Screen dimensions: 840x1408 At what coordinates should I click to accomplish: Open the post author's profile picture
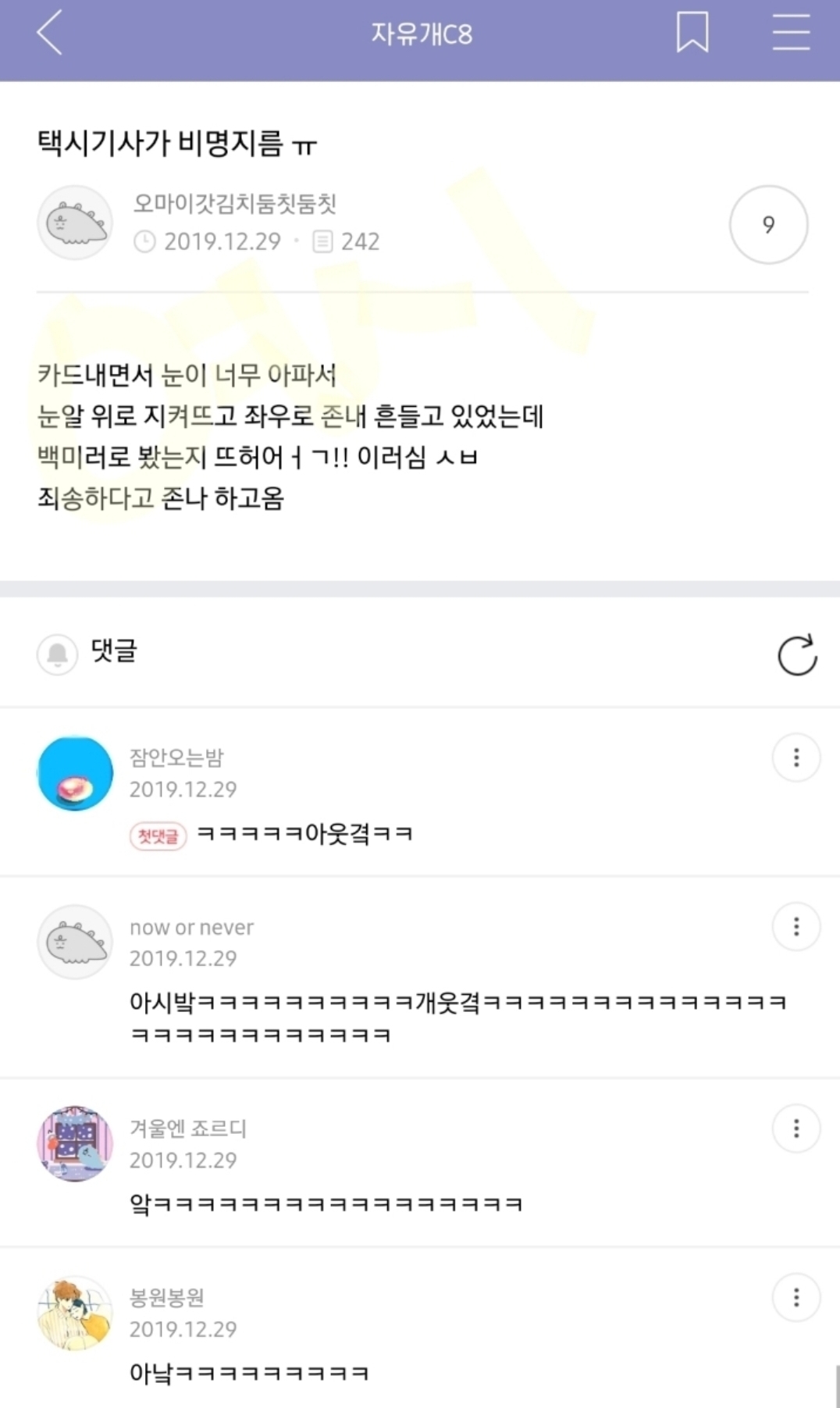point(75,223)
